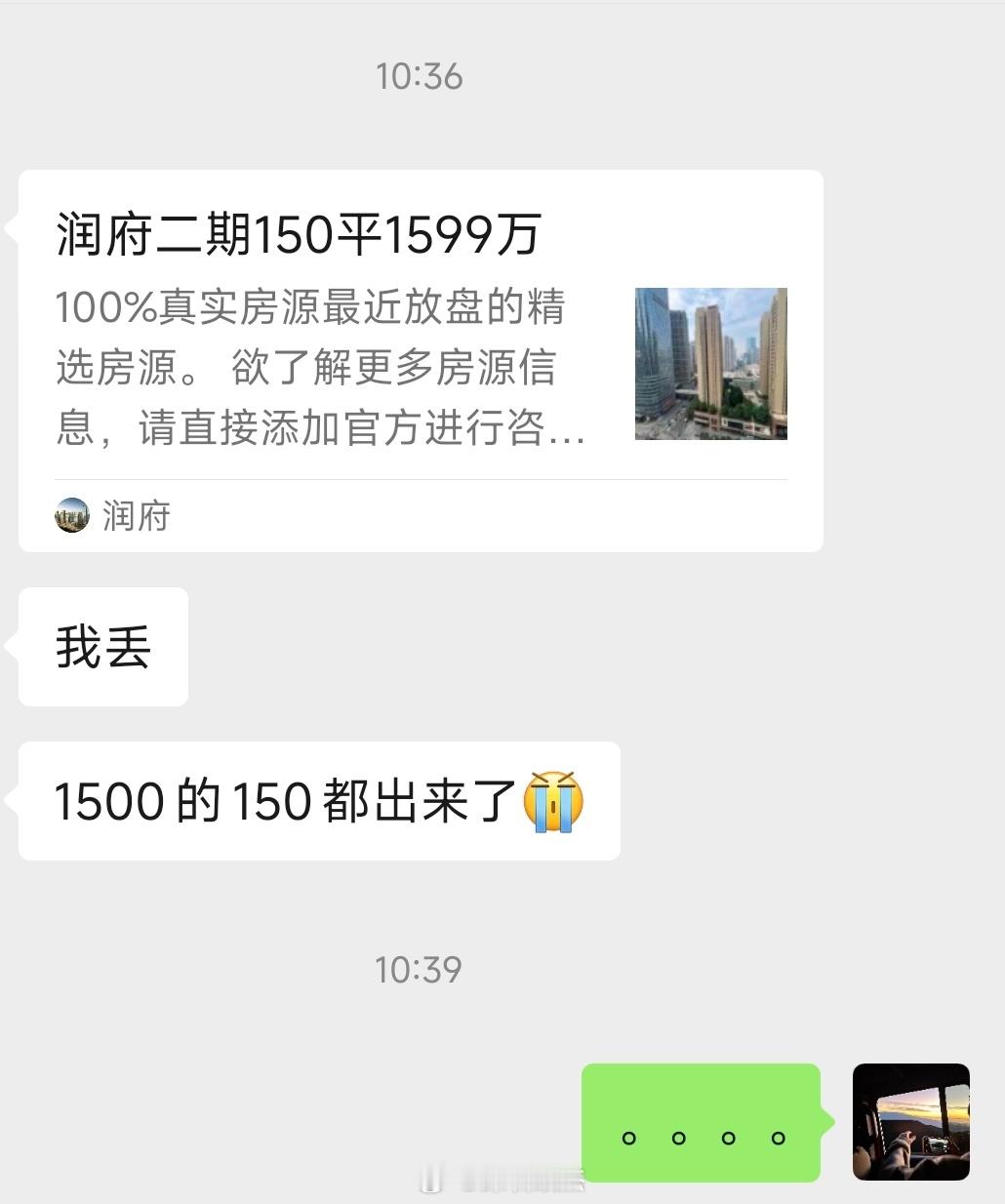Tap the 10:39 timestamp label
The height and width of the screenshot is (1204, 1005).
click(x=420, y=969)
